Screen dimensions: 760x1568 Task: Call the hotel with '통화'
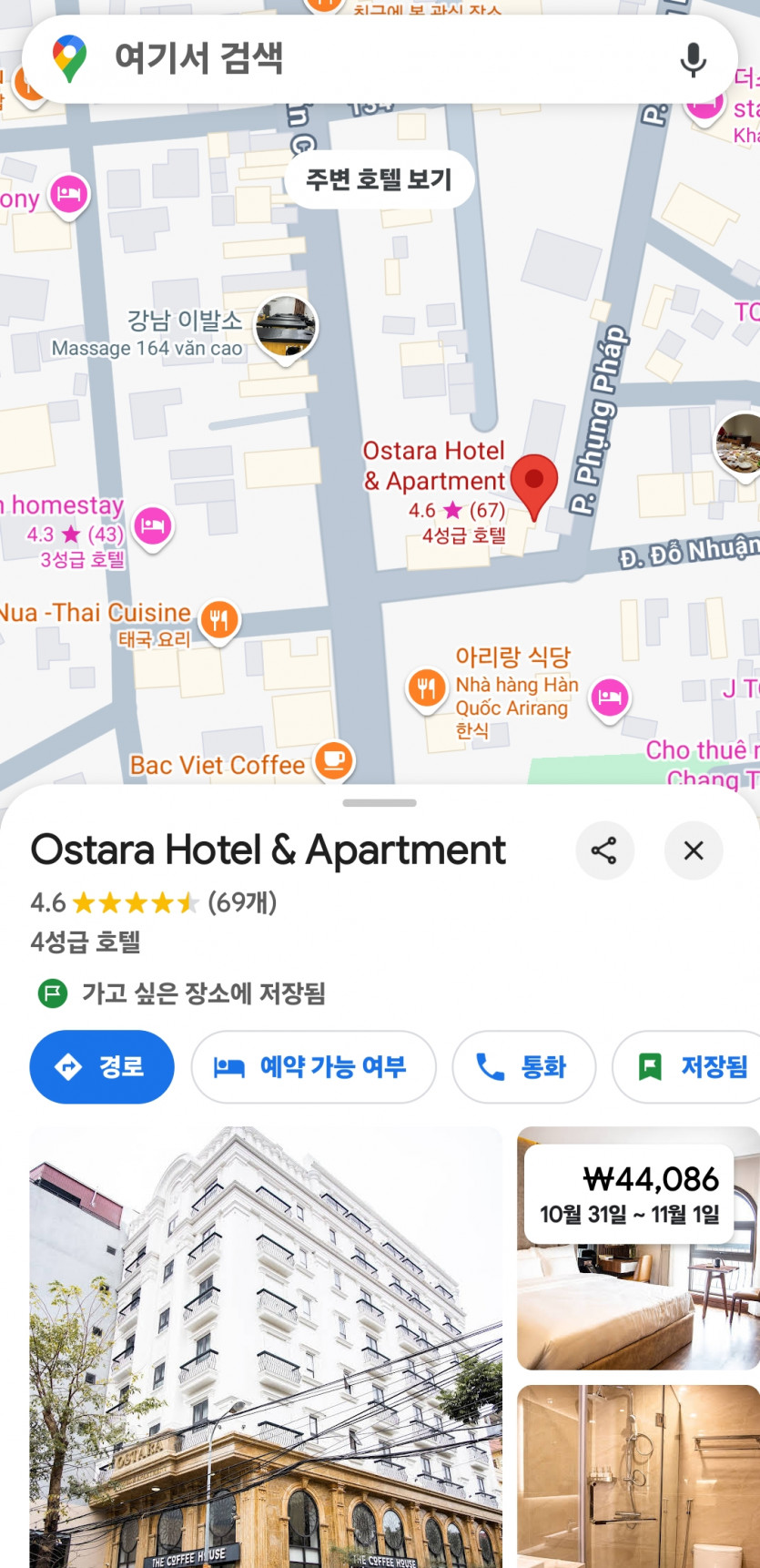(x=523, y=1066)
